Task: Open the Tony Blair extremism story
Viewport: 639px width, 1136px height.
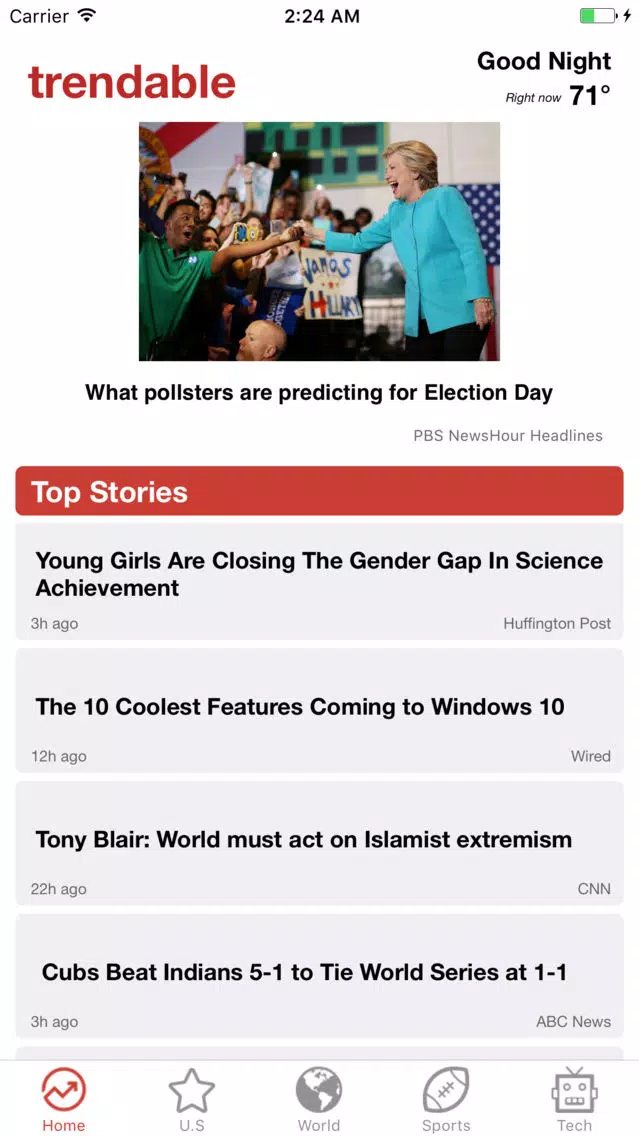Action: click(320, 843)
